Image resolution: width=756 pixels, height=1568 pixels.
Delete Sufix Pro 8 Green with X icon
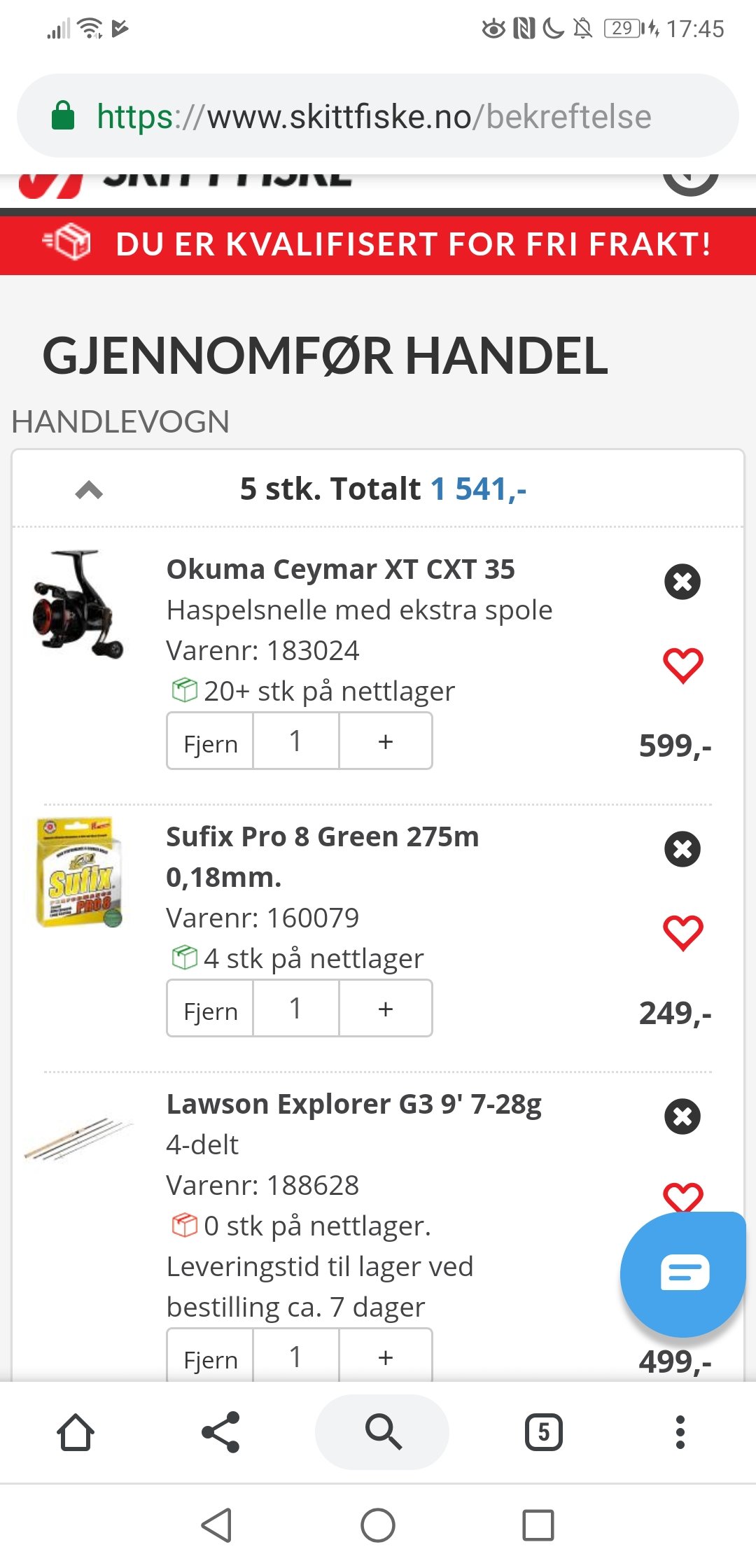[x=682, y=849]
